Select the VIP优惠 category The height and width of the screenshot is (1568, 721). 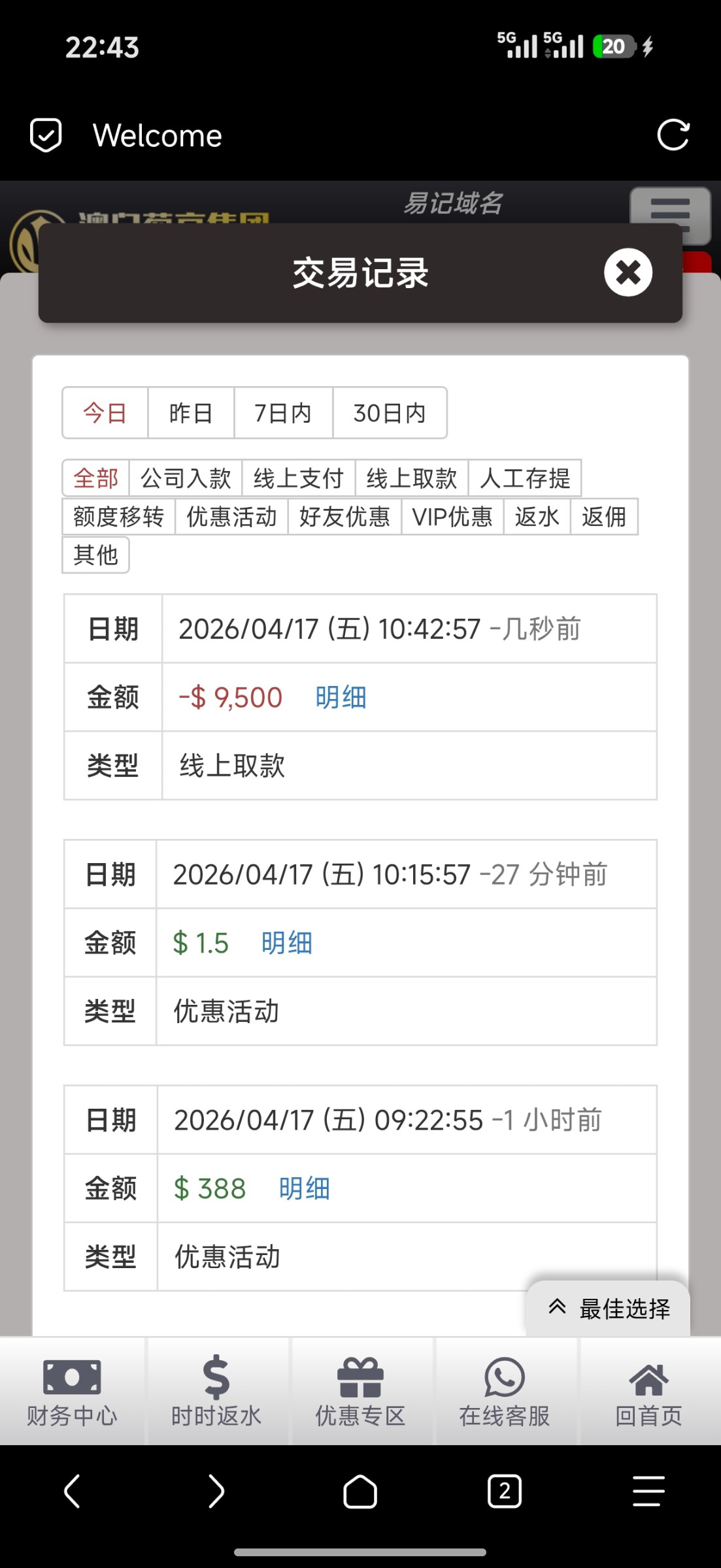452,517
